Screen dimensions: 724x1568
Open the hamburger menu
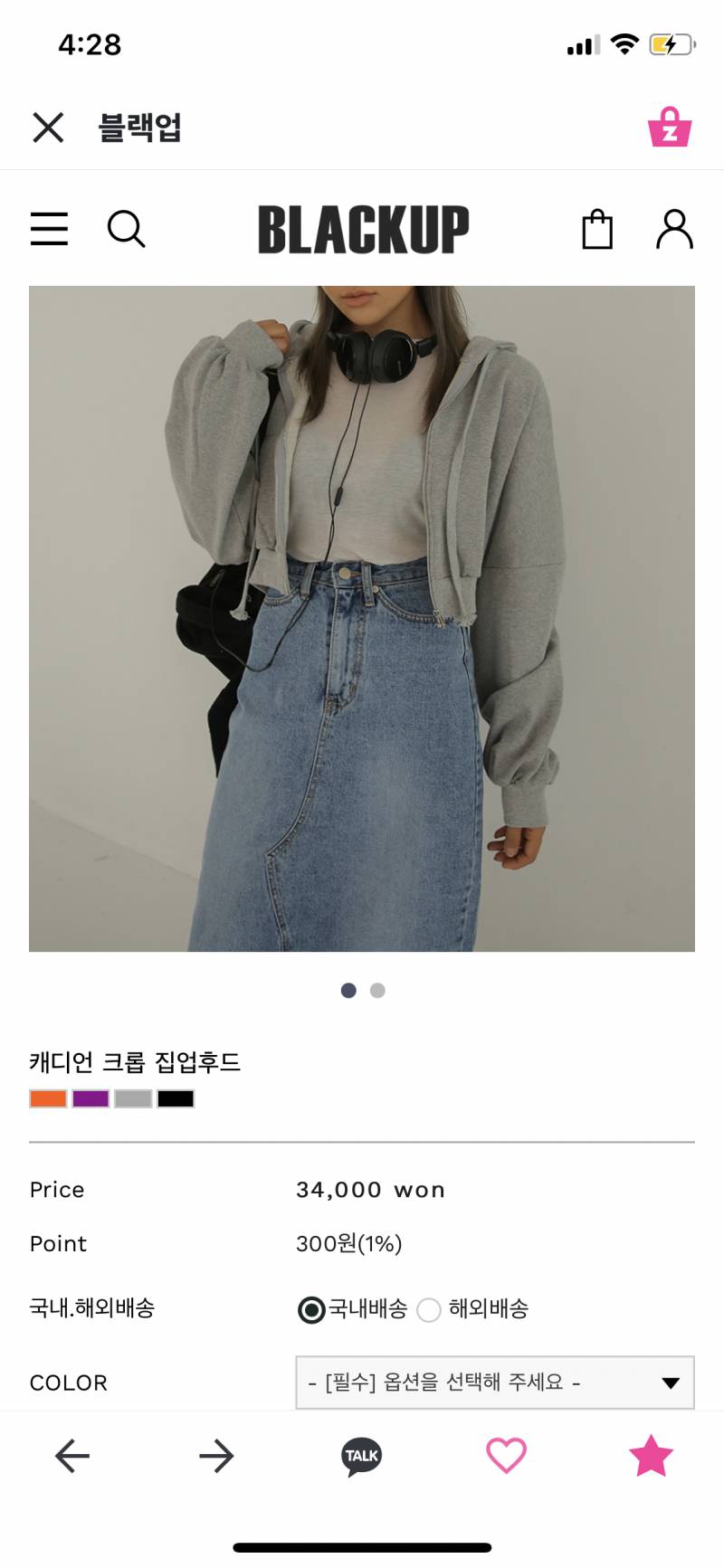click(x=49, y=230)
